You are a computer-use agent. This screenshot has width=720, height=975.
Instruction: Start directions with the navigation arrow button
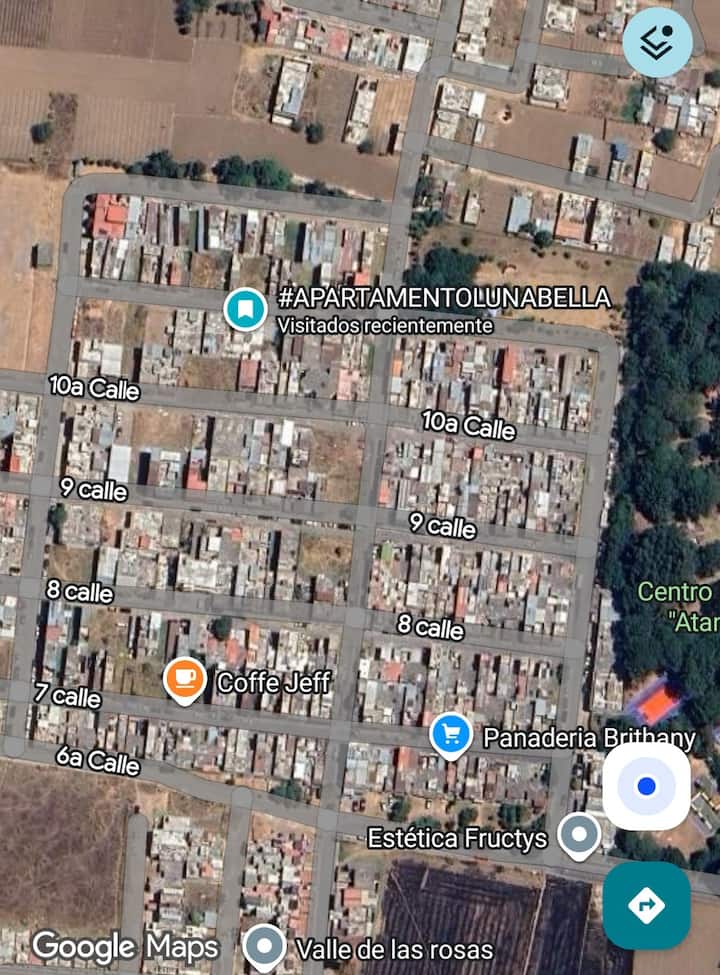click(x=646, y=905)
